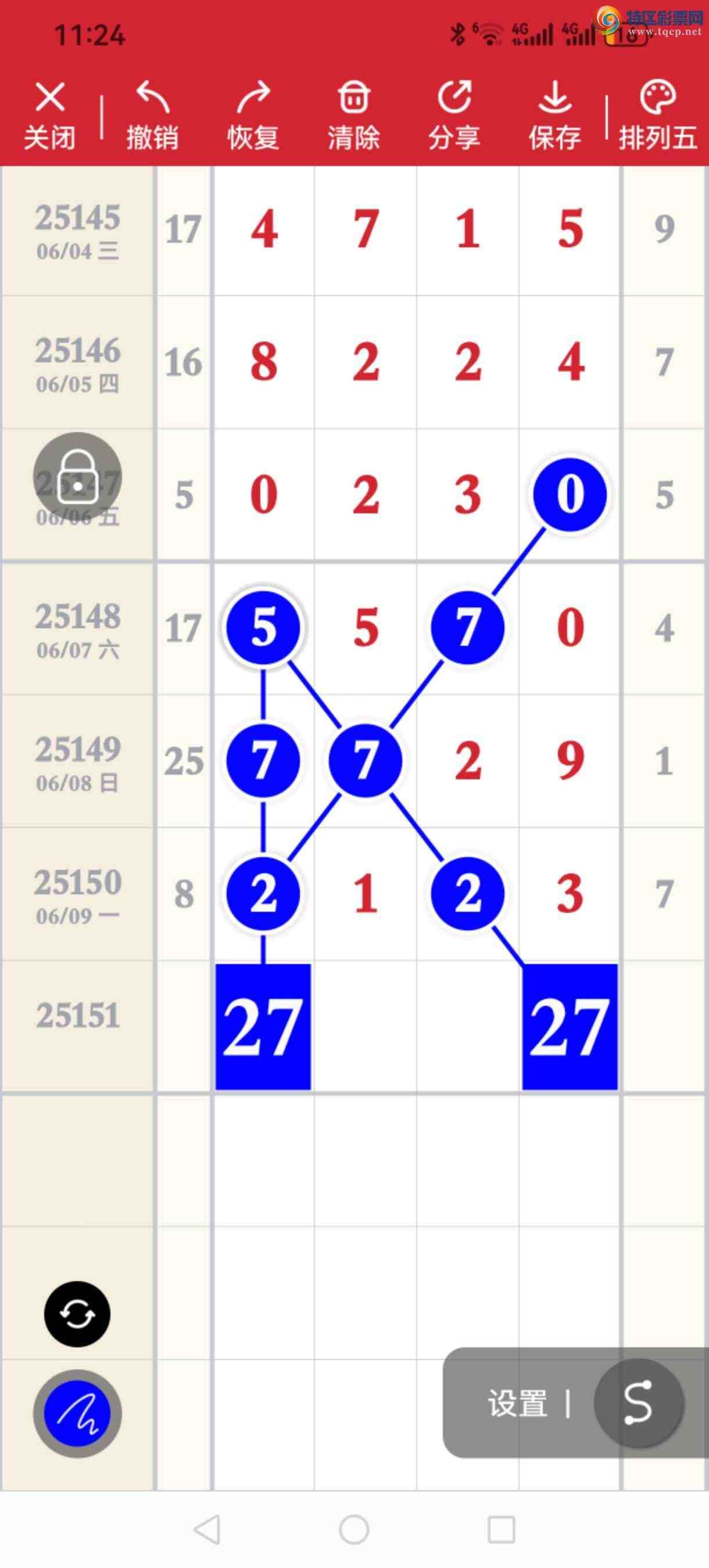Screen dimensions: 709x1568
Task: Share this chart via 分享
Action: pyautogui.click(x=454, y=114)
